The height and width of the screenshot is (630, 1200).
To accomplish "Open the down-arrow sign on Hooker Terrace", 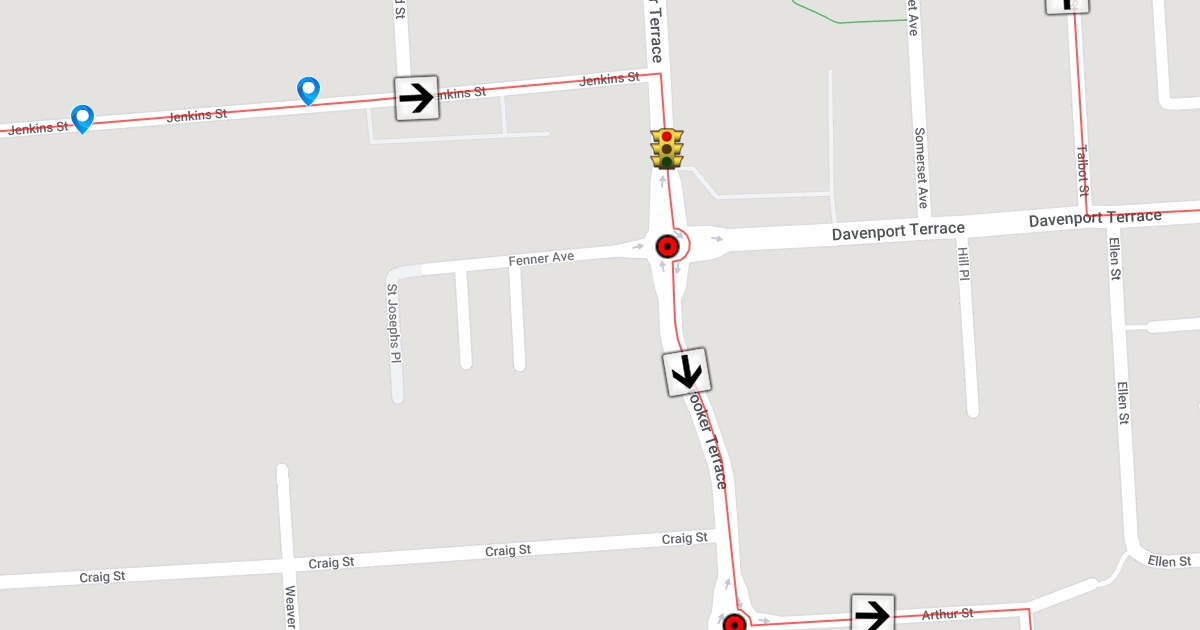I will pyautogui.click(x=687, y=372).
